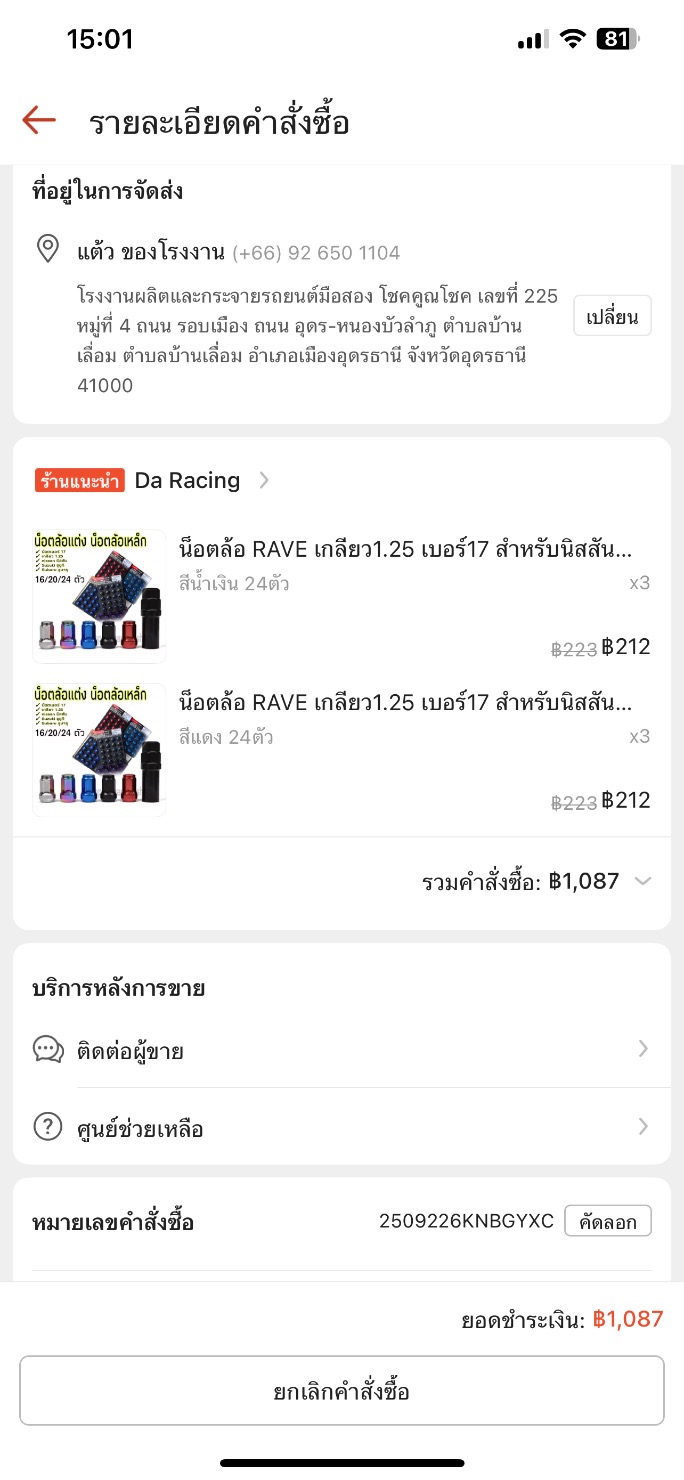Open the สีน้ำเงิน 24ตัว product item
The image size is (684, 1480).
coord(340,596)
